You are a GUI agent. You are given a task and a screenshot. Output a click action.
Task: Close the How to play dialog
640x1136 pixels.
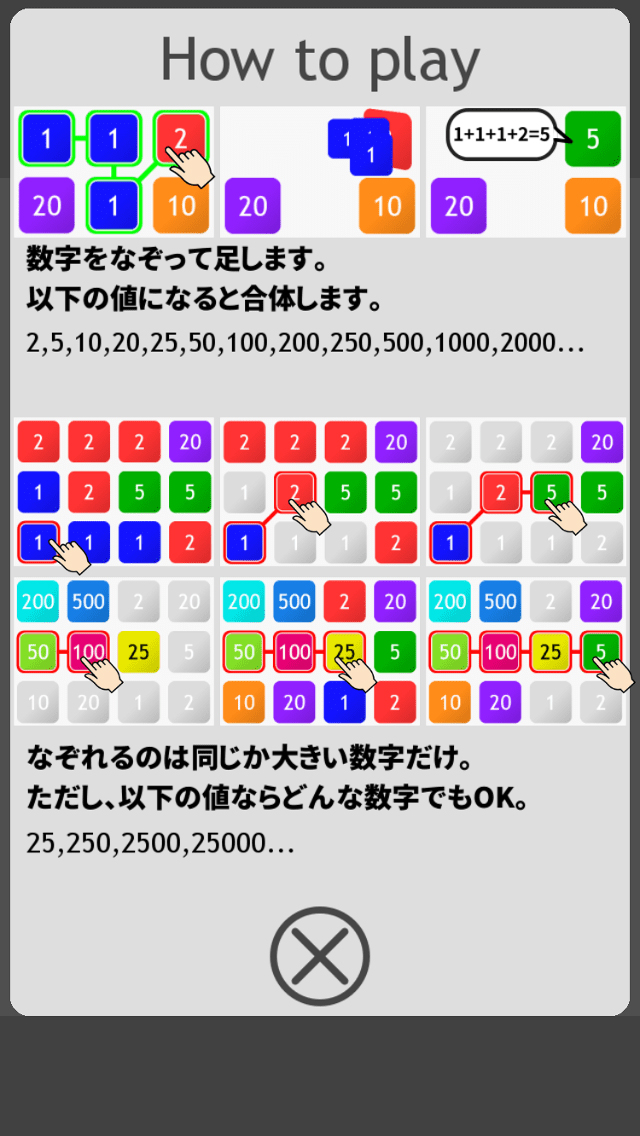(x=320, y=956)
